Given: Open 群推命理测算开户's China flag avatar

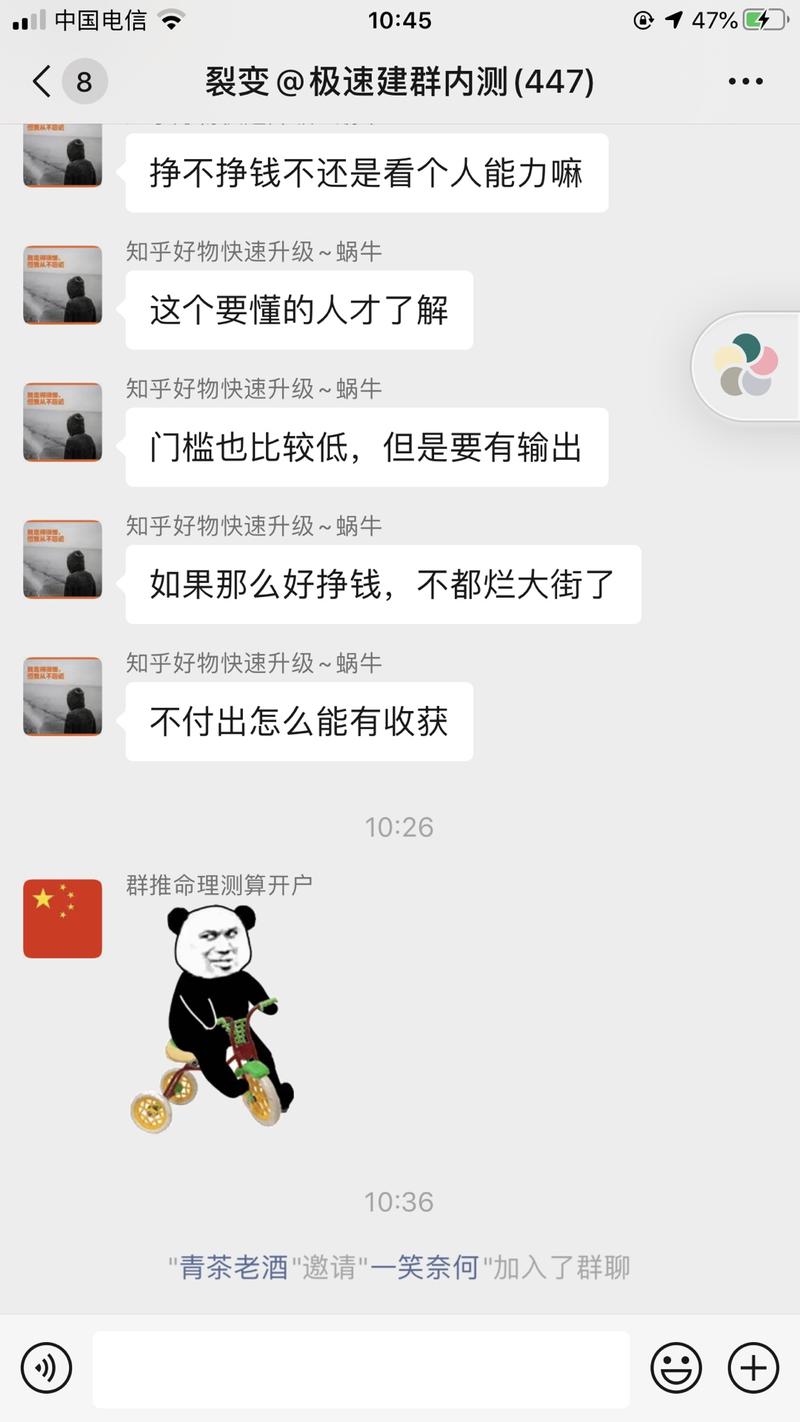Looking at the screenshot, I should [x=62, y=918].
